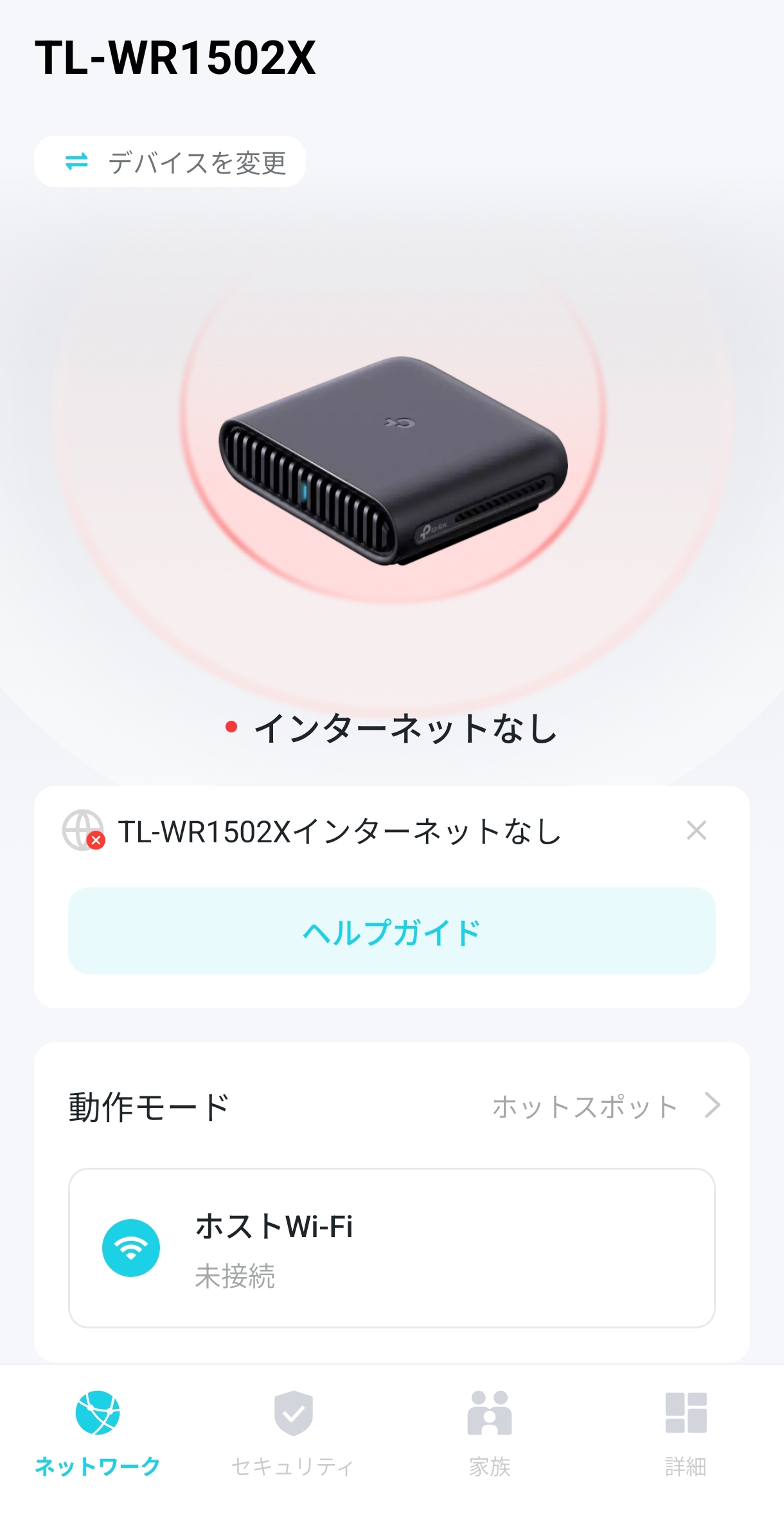This screenshot has height=1513, width=784.
Task: Open the ヘルプガイド help guide
Action: click(391, 930)
